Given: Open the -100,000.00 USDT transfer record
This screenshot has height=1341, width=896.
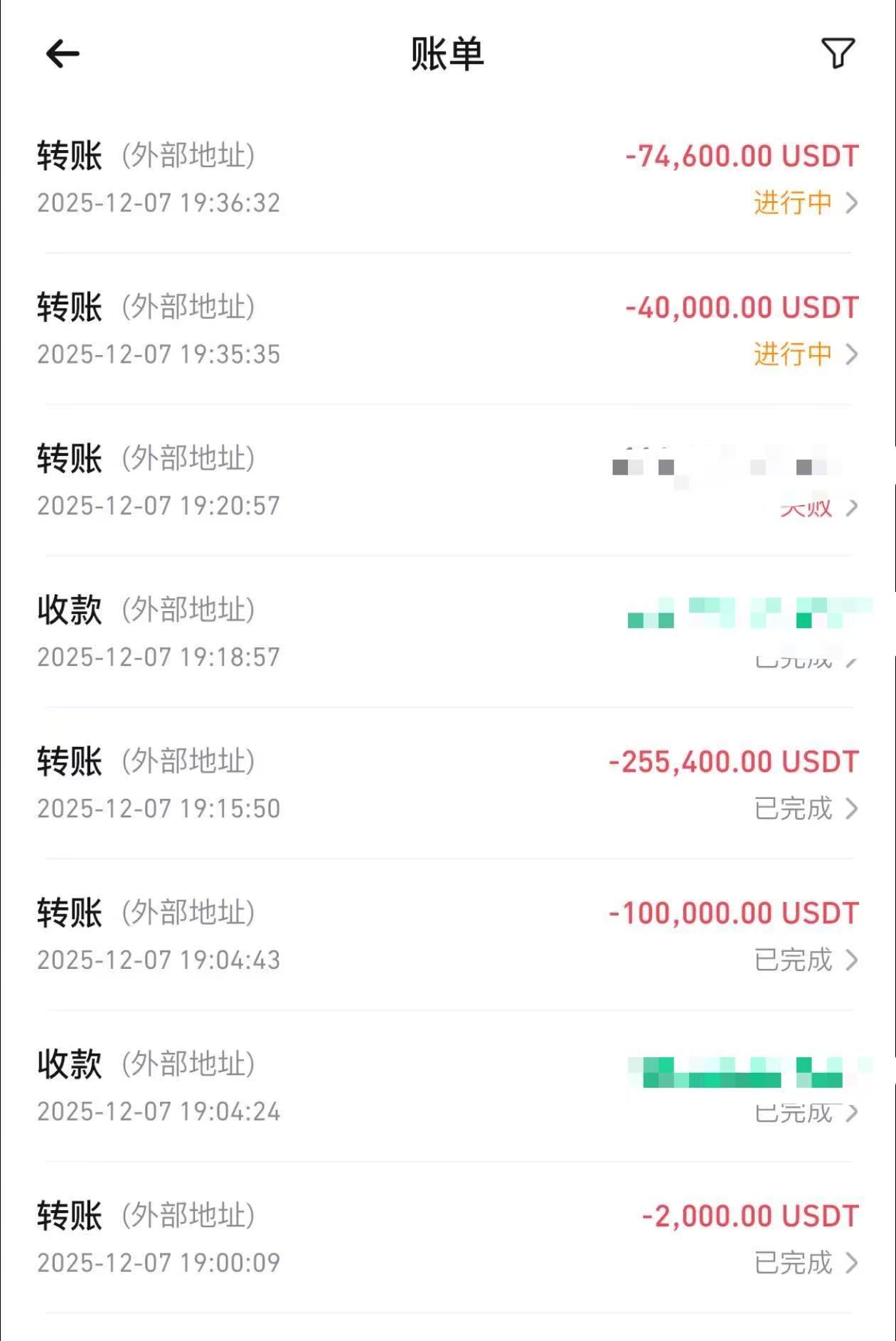Looking at the screenshot, I should (448, 935).
